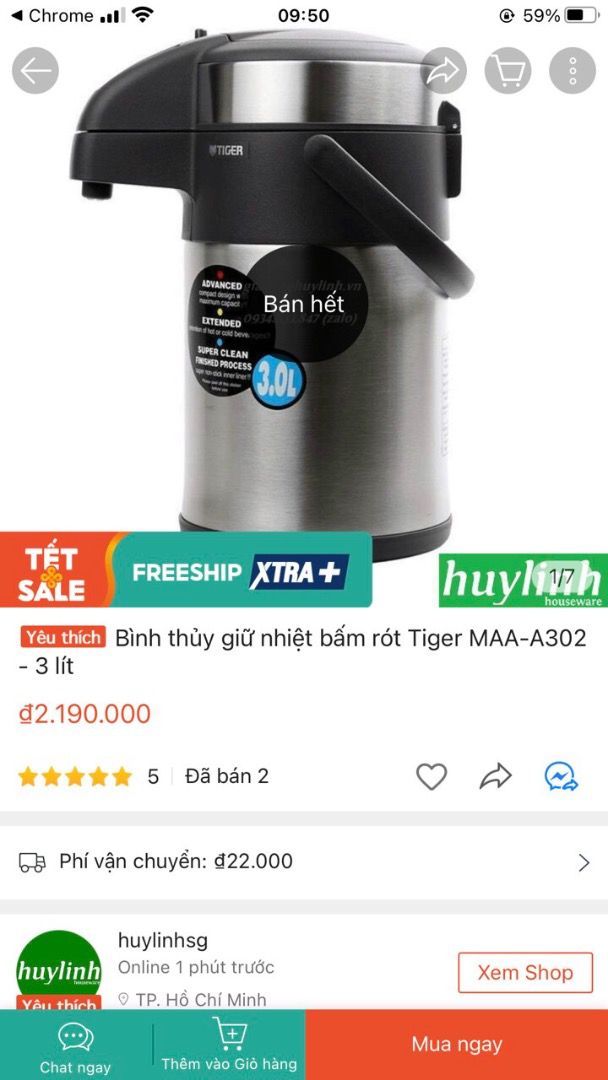Tap Thêm vào Giỏ hàng
Image resolution: width=608 pixels, height=1080 pixels.
pyautogui.click(x=229, y=1046)
